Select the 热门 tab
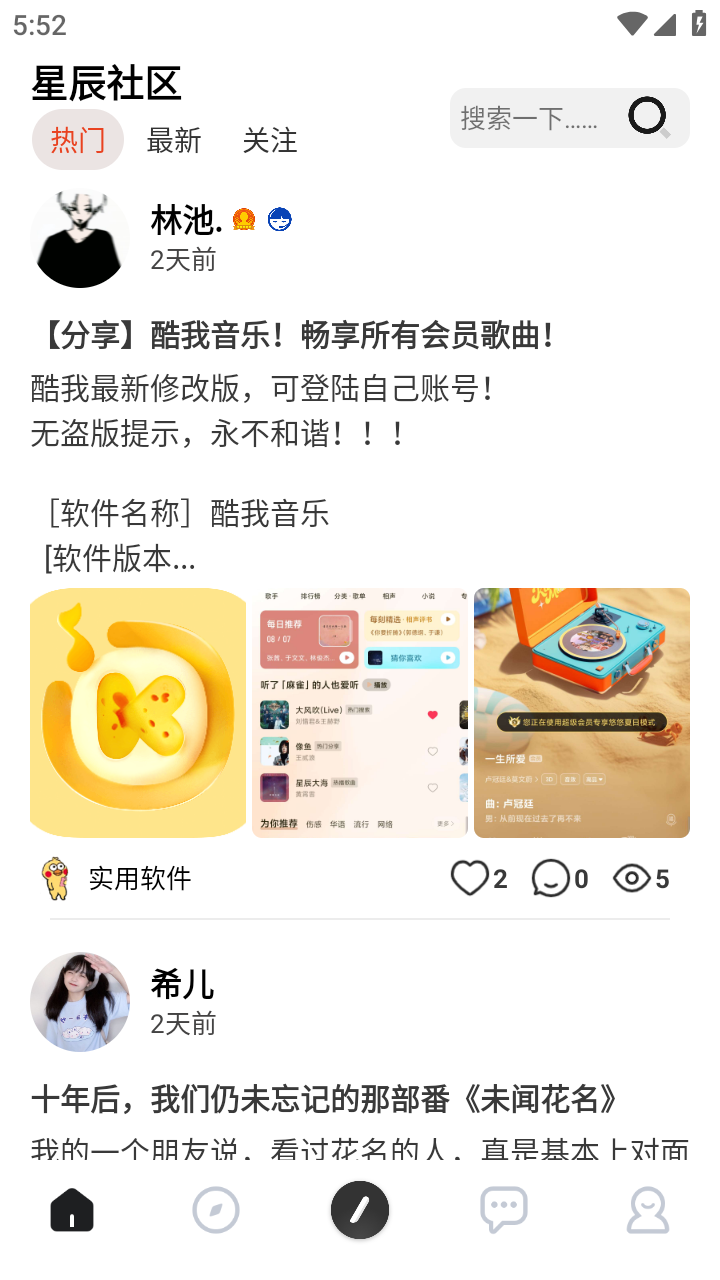This screenshot has width=720, height=1280. pos(78,140)
